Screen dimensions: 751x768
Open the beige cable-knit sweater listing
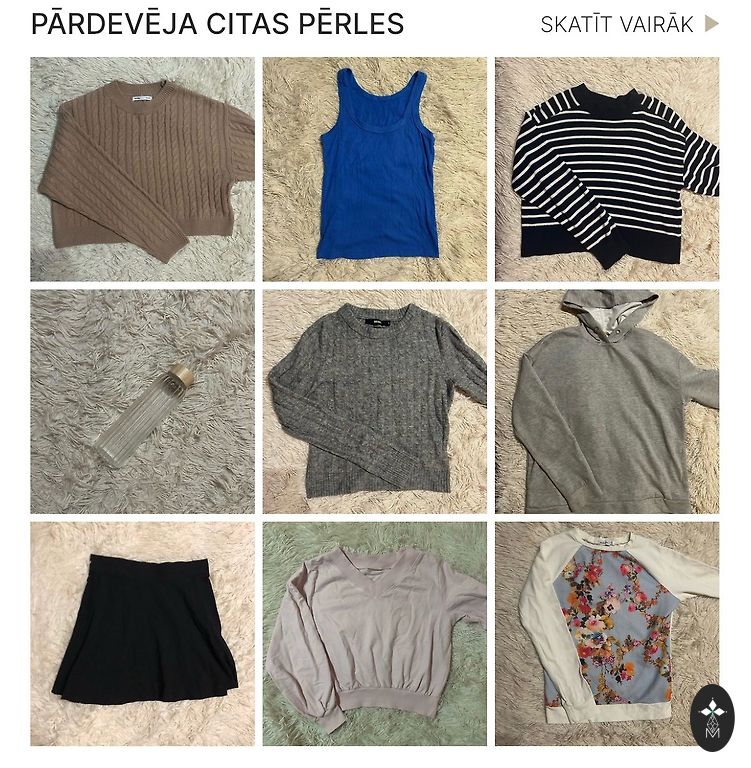(x=142, y=169)
